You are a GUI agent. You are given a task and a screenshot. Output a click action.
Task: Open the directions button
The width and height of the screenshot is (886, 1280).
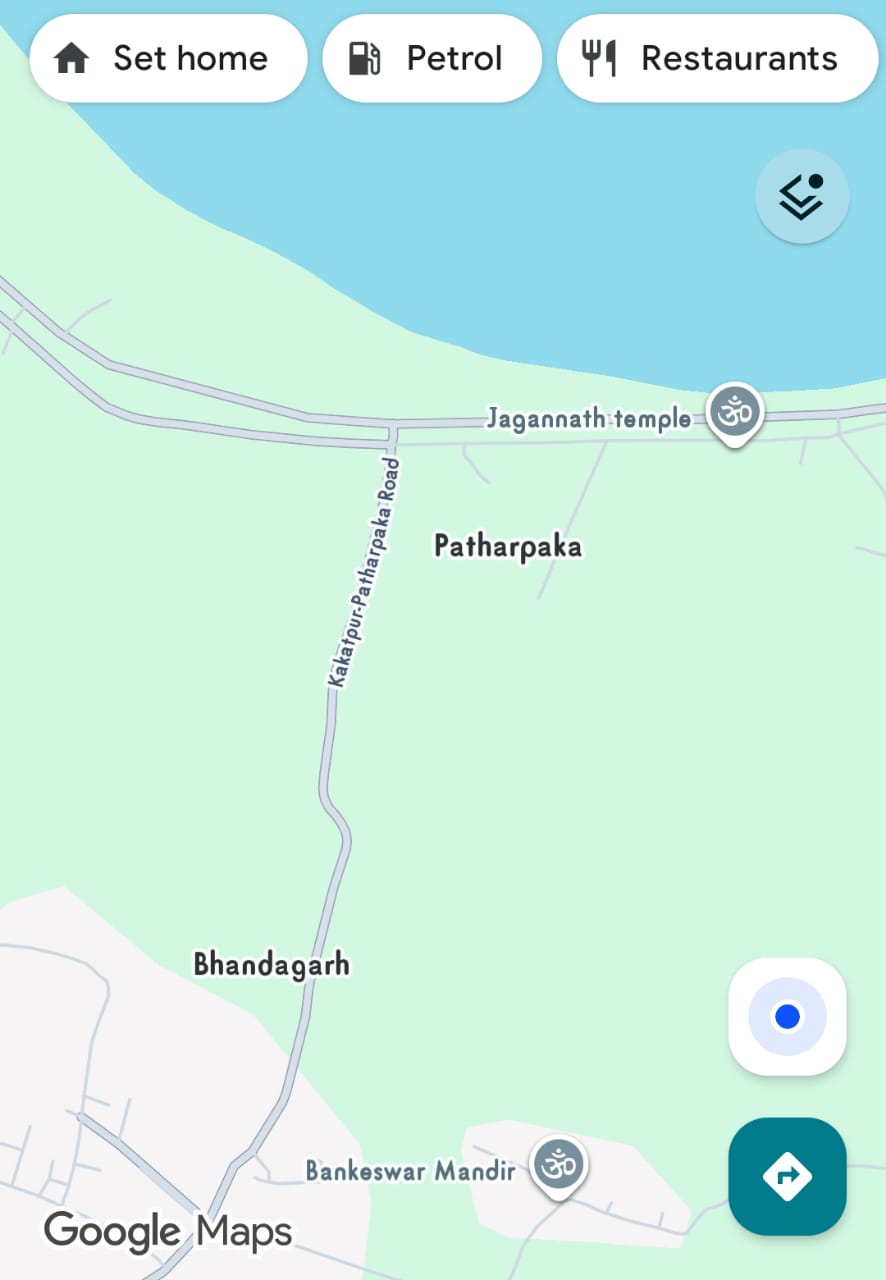pos(787,1176)
